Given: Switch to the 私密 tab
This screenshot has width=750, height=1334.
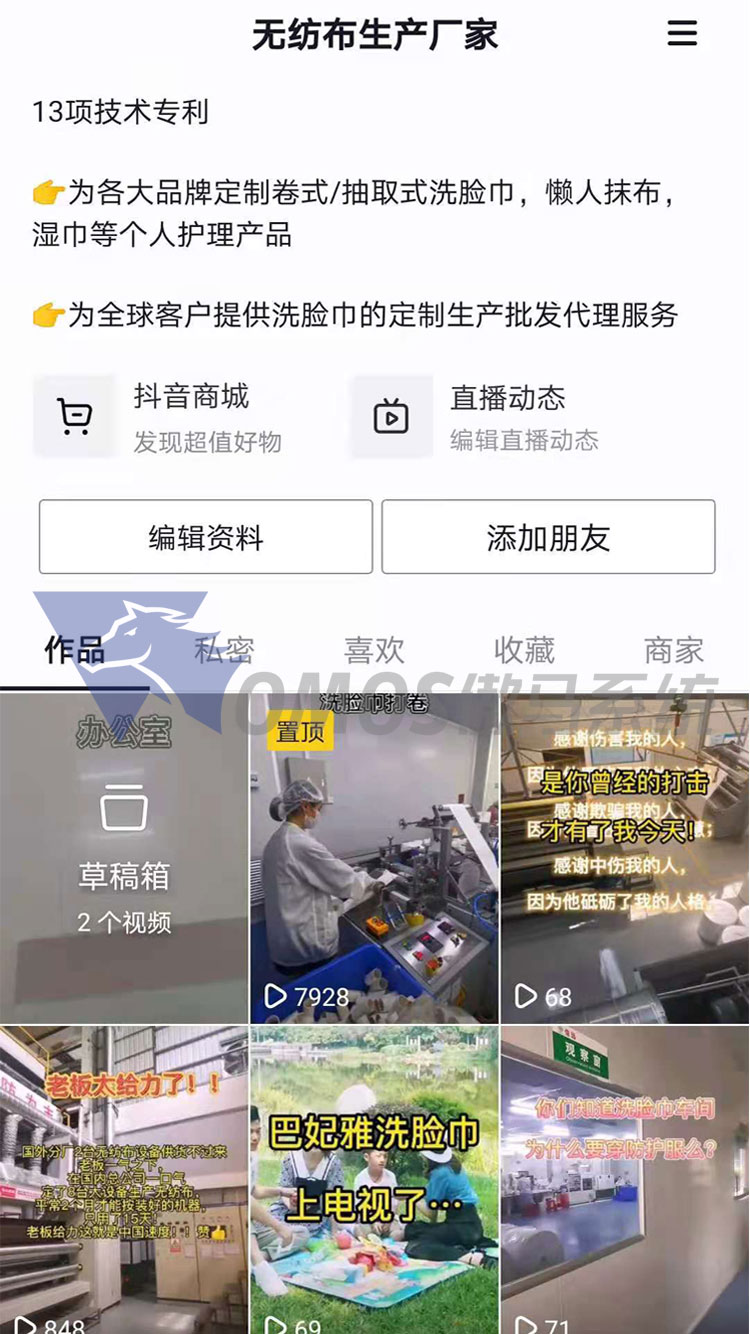Looking at the screenshot, I should [224, 651].
